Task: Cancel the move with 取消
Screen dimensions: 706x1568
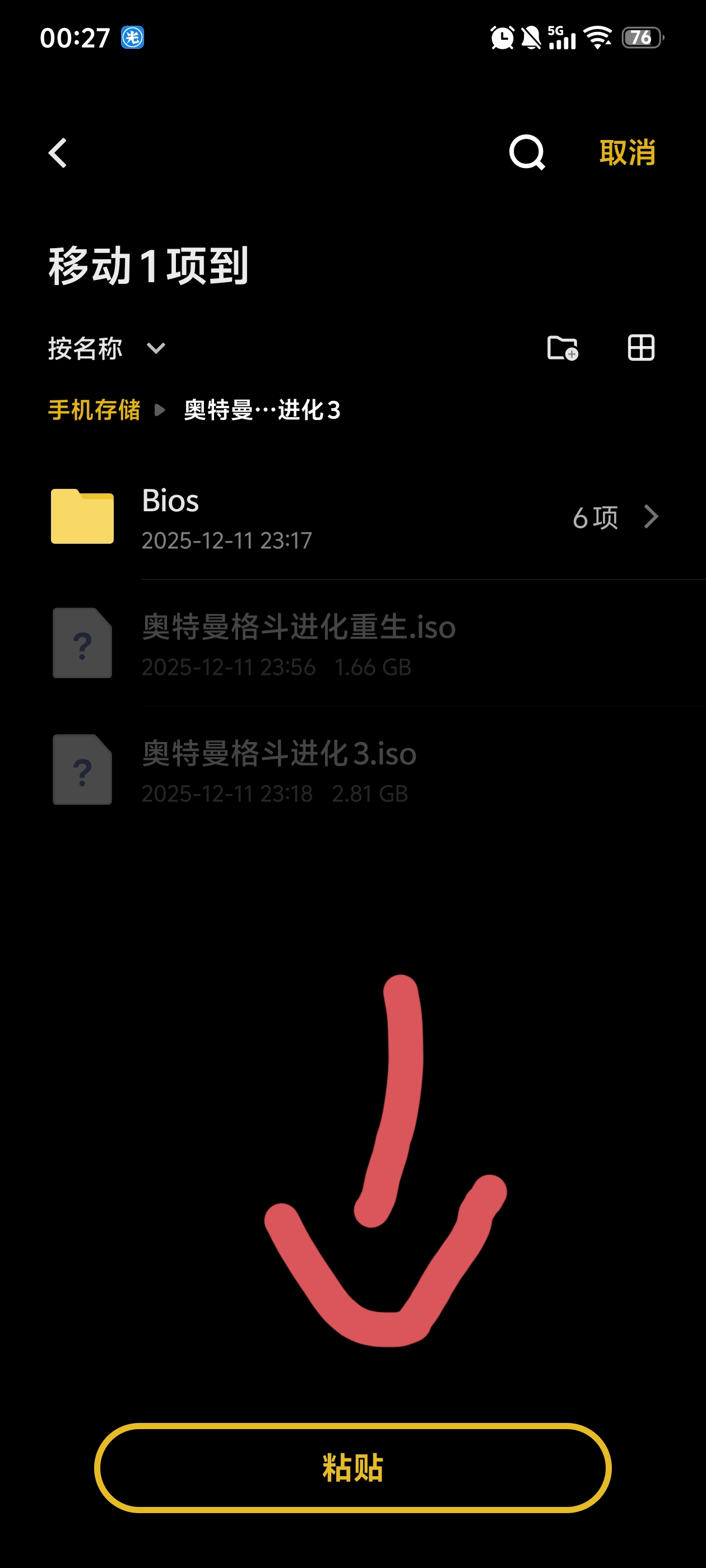Action: (x=627, y=153)
